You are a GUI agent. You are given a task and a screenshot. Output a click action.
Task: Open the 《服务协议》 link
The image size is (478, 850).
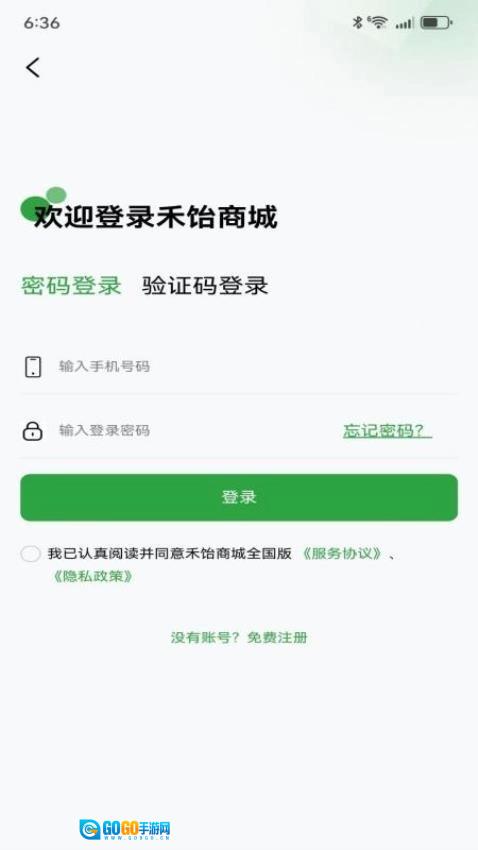tap(342, 554)
